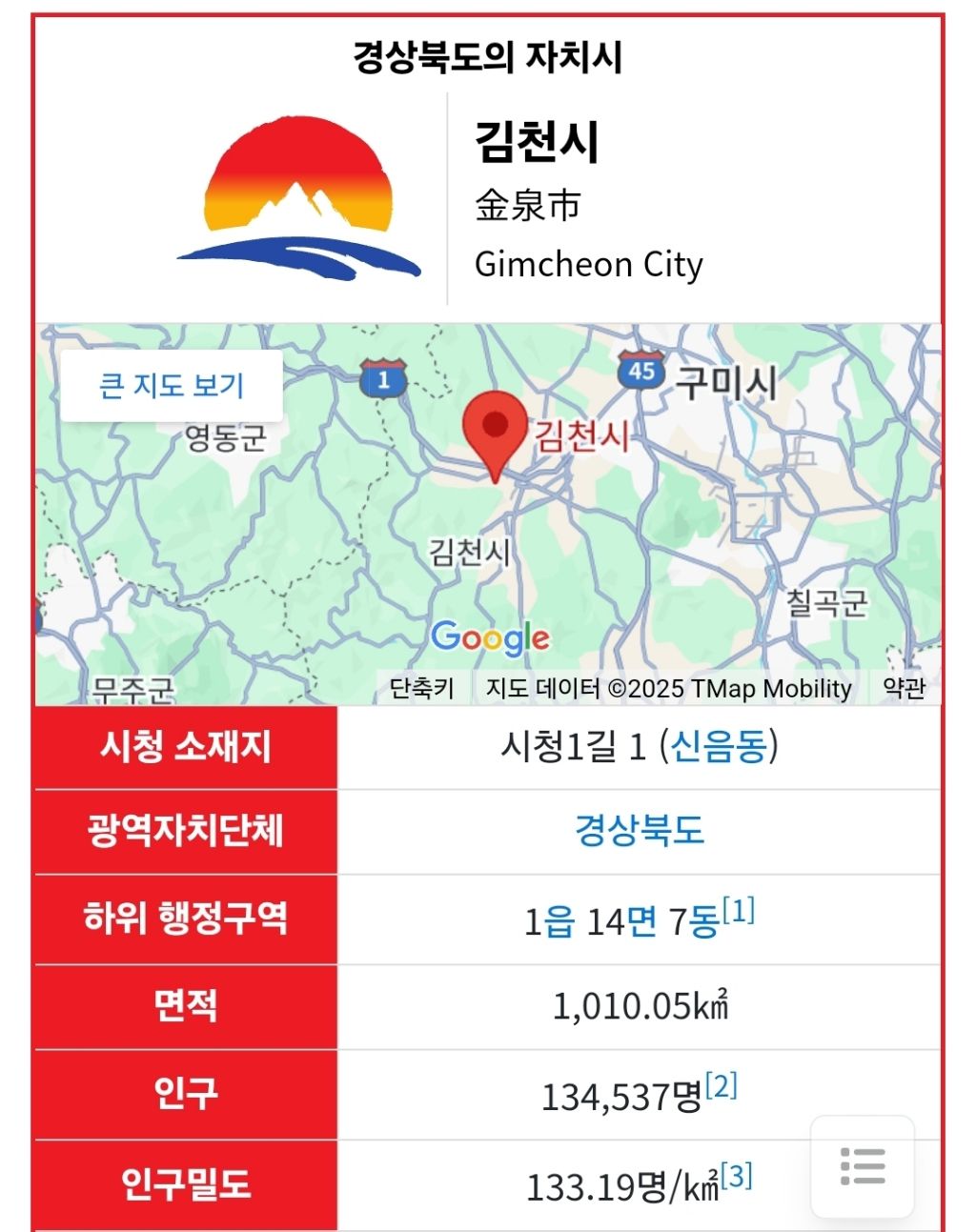Click the English title Gimcheon City

point(587,265)
